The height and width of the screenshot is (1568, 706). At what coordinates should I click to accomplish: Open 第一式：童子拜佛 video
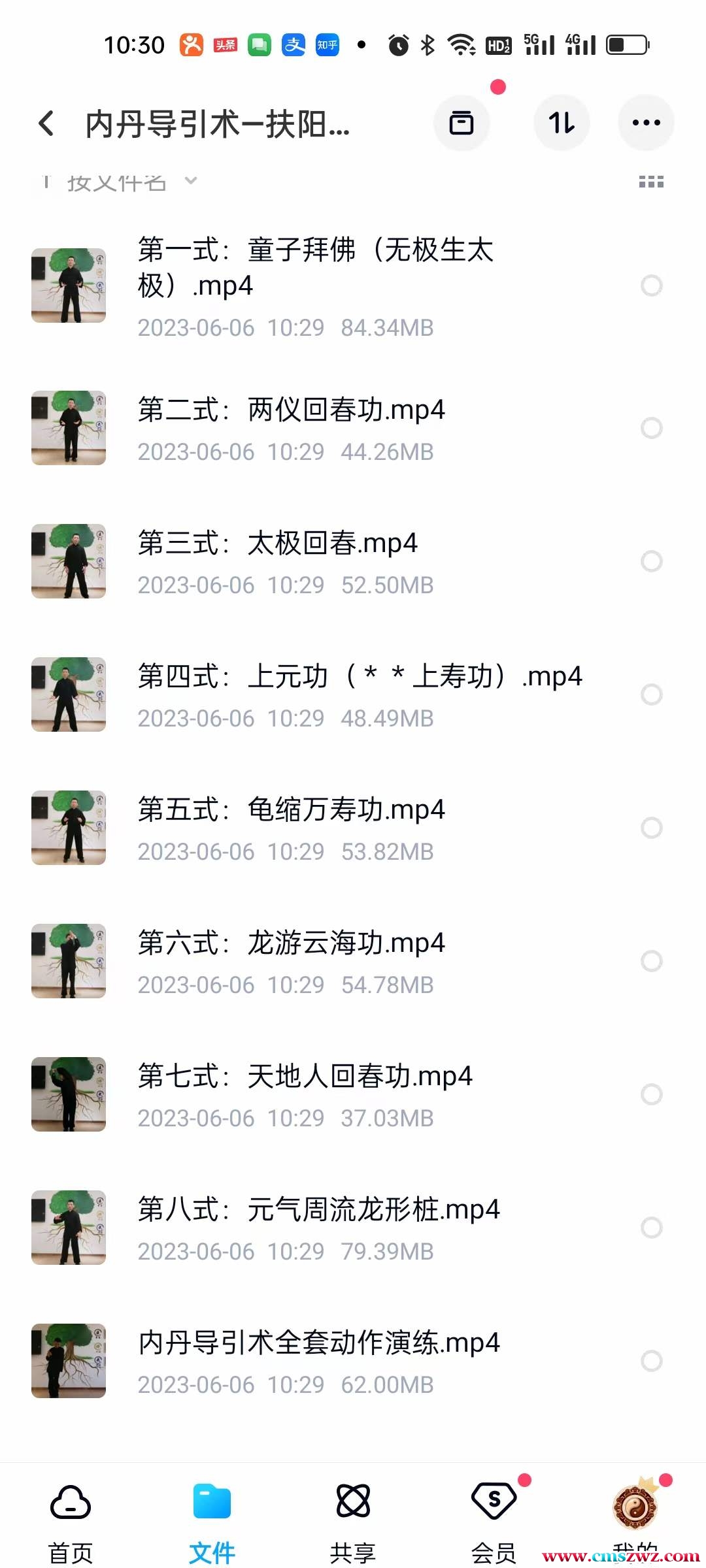(314, 268)
